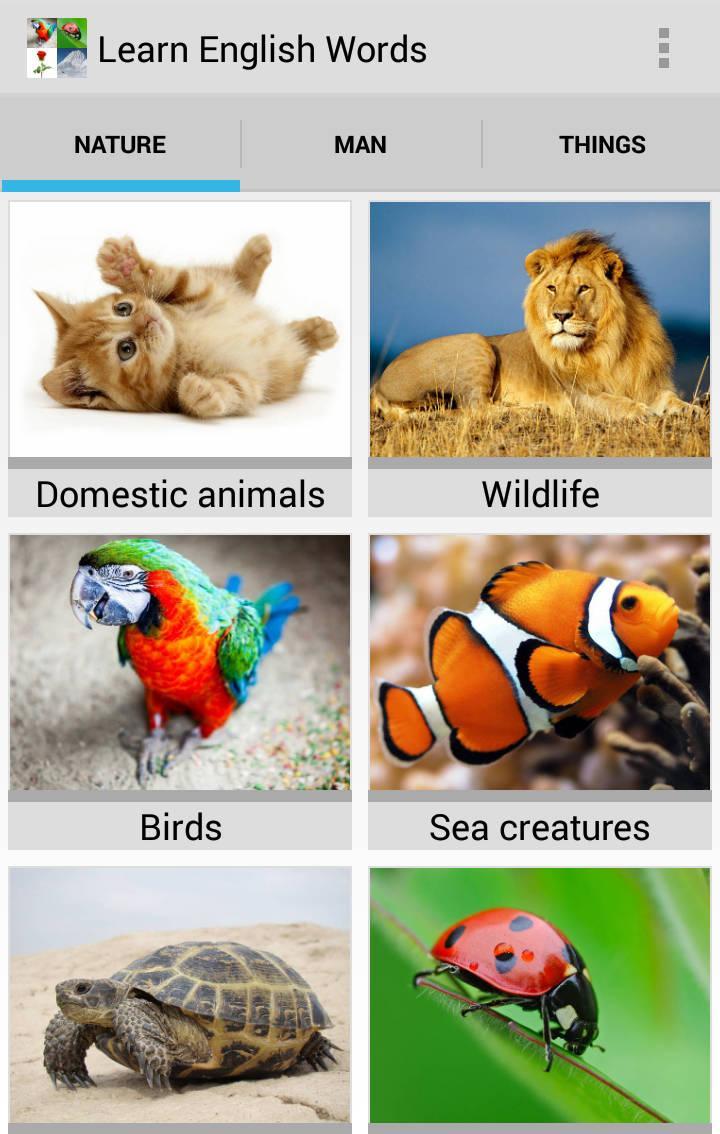Viewport: 720px width, 1134px height.
Task: Select the Wildlife category lion image
Action: [x=540, y=330]
